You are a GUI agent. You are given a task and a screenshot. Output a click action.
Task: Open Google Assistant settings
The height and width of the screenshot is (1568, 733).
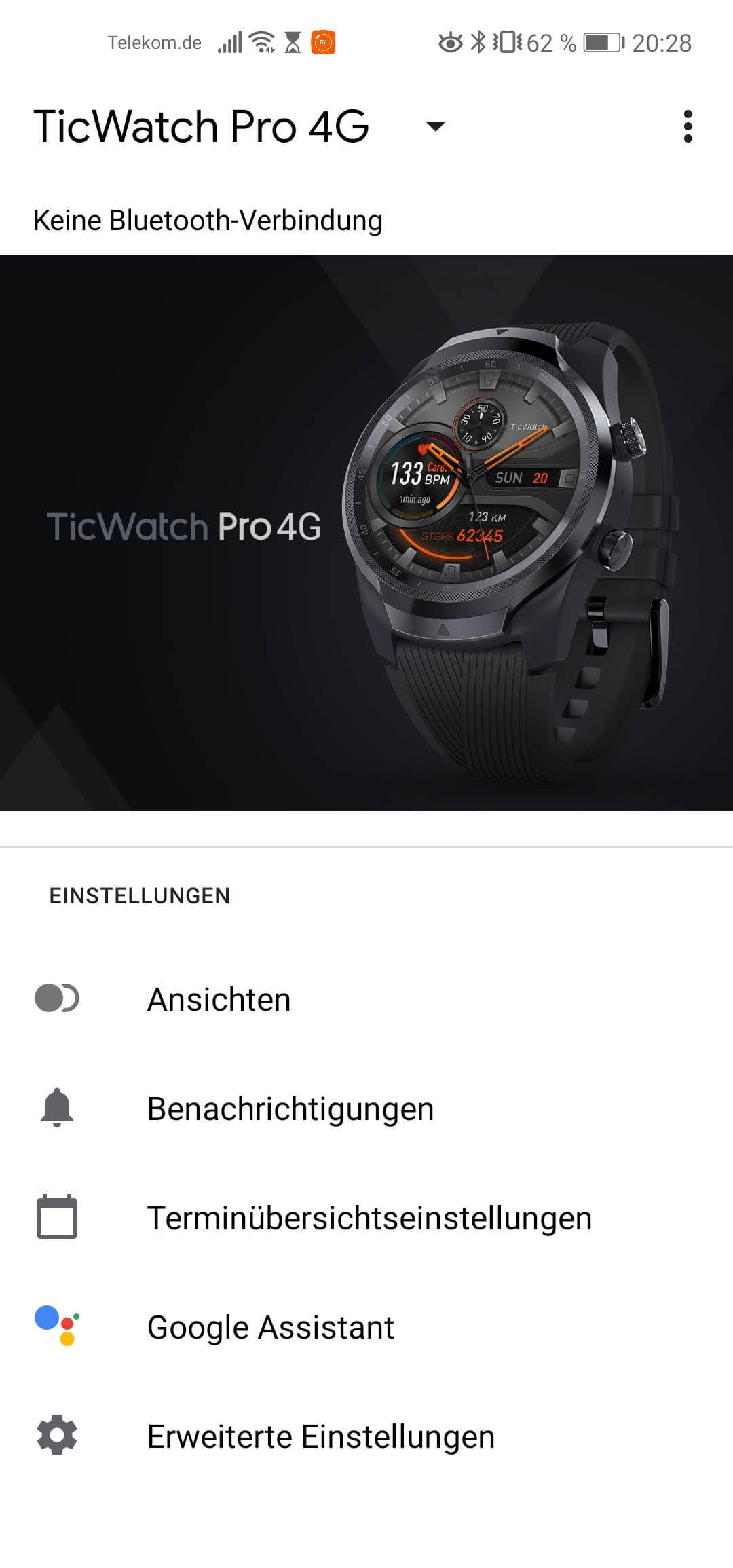tap(270, 1328)
